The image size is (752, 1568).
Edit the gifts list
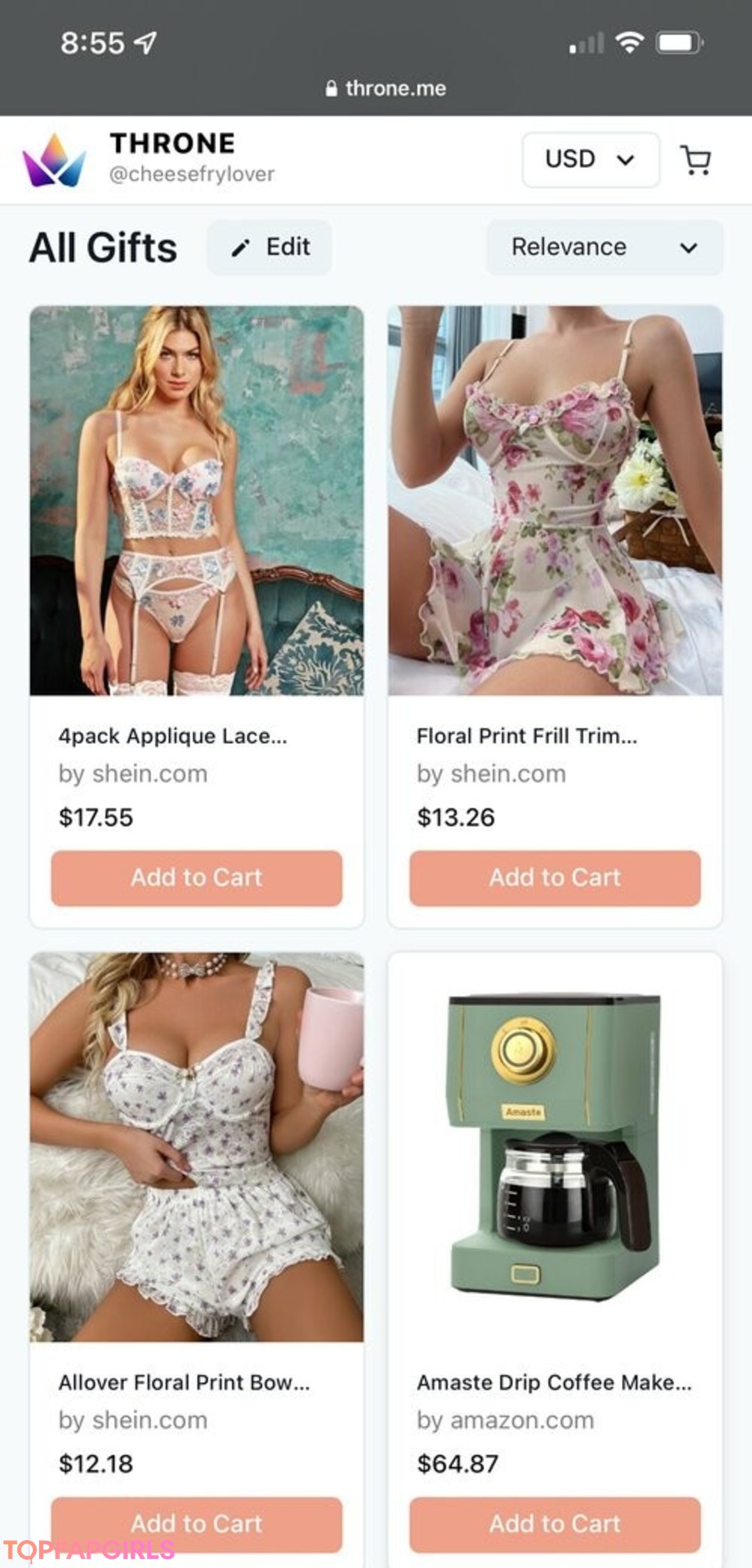pyautogui.click(x=269, y=247)
